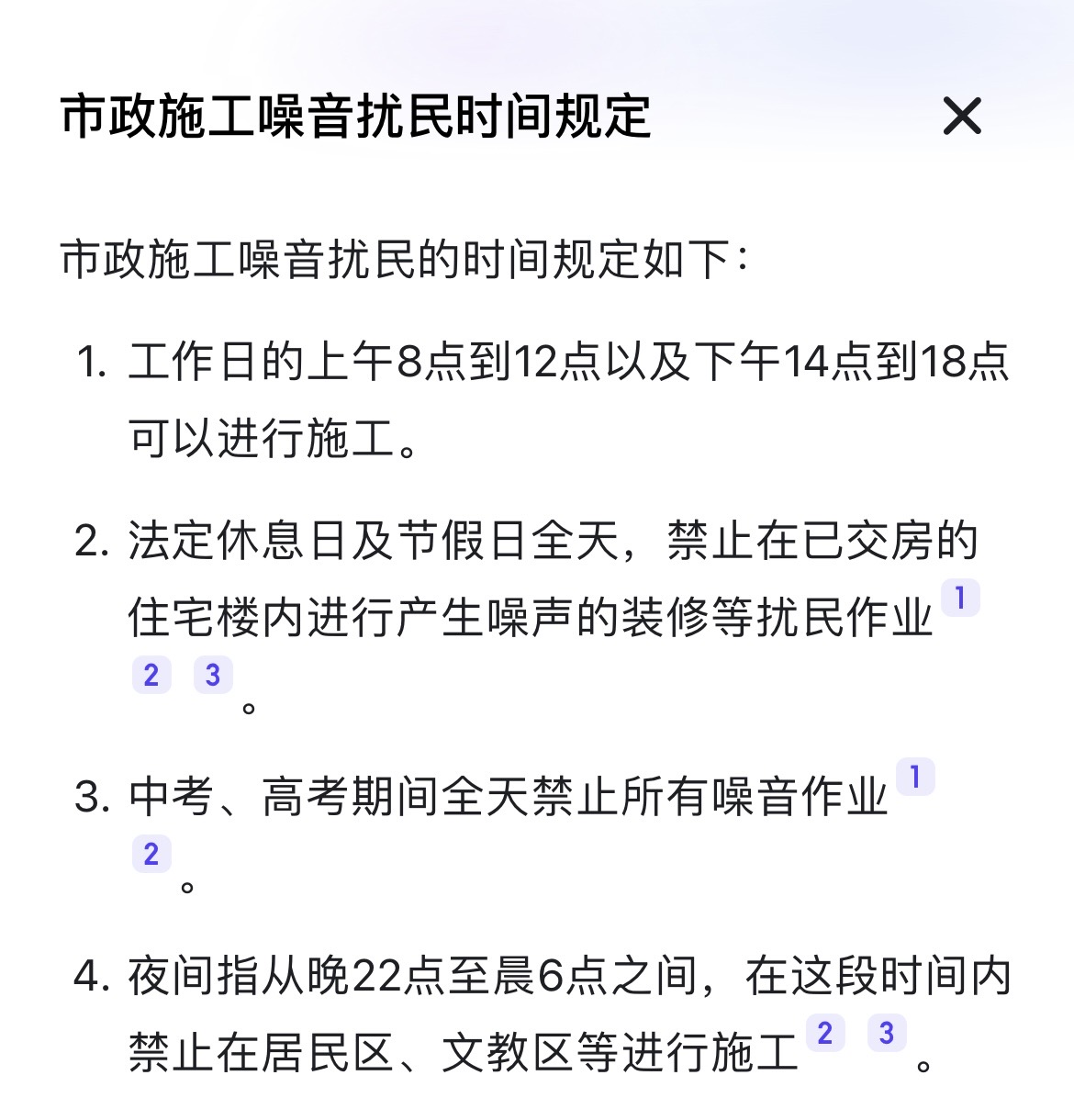Click the first citation badge in item 2

(x=960, y=599)
